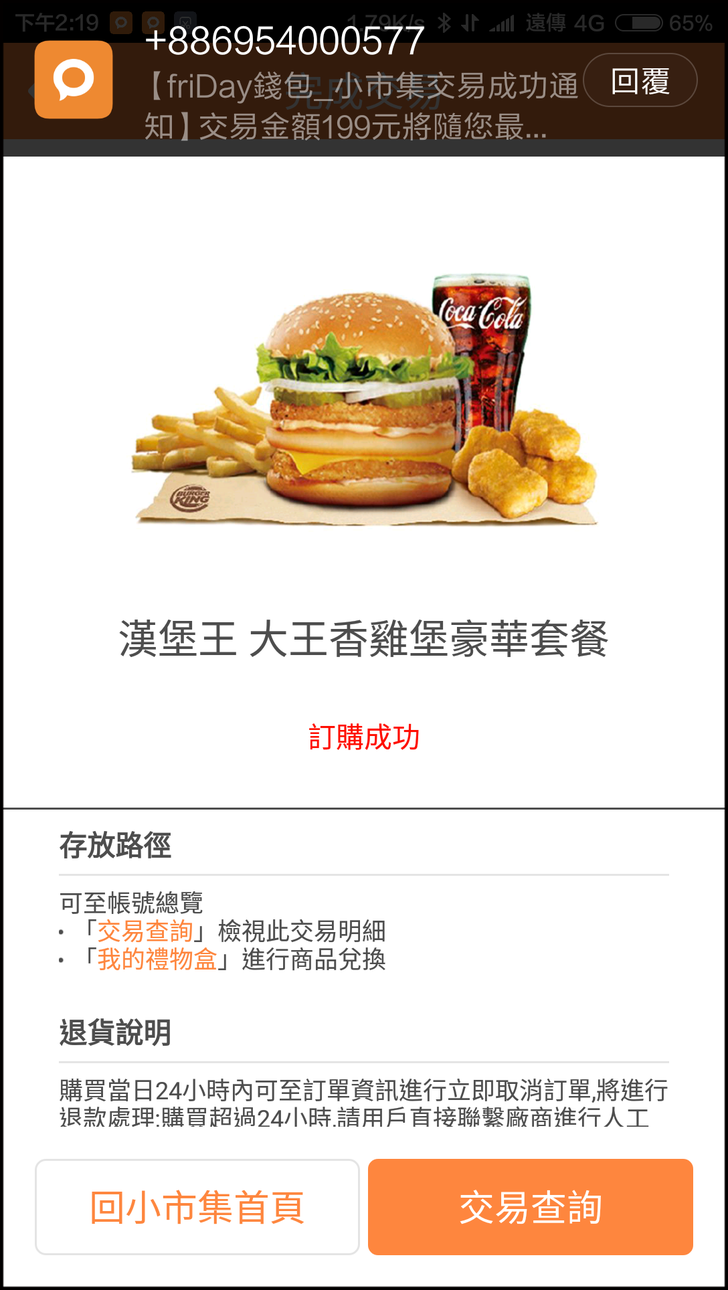Tap the 回小市集首頁 button

[x=197, y=1207]
